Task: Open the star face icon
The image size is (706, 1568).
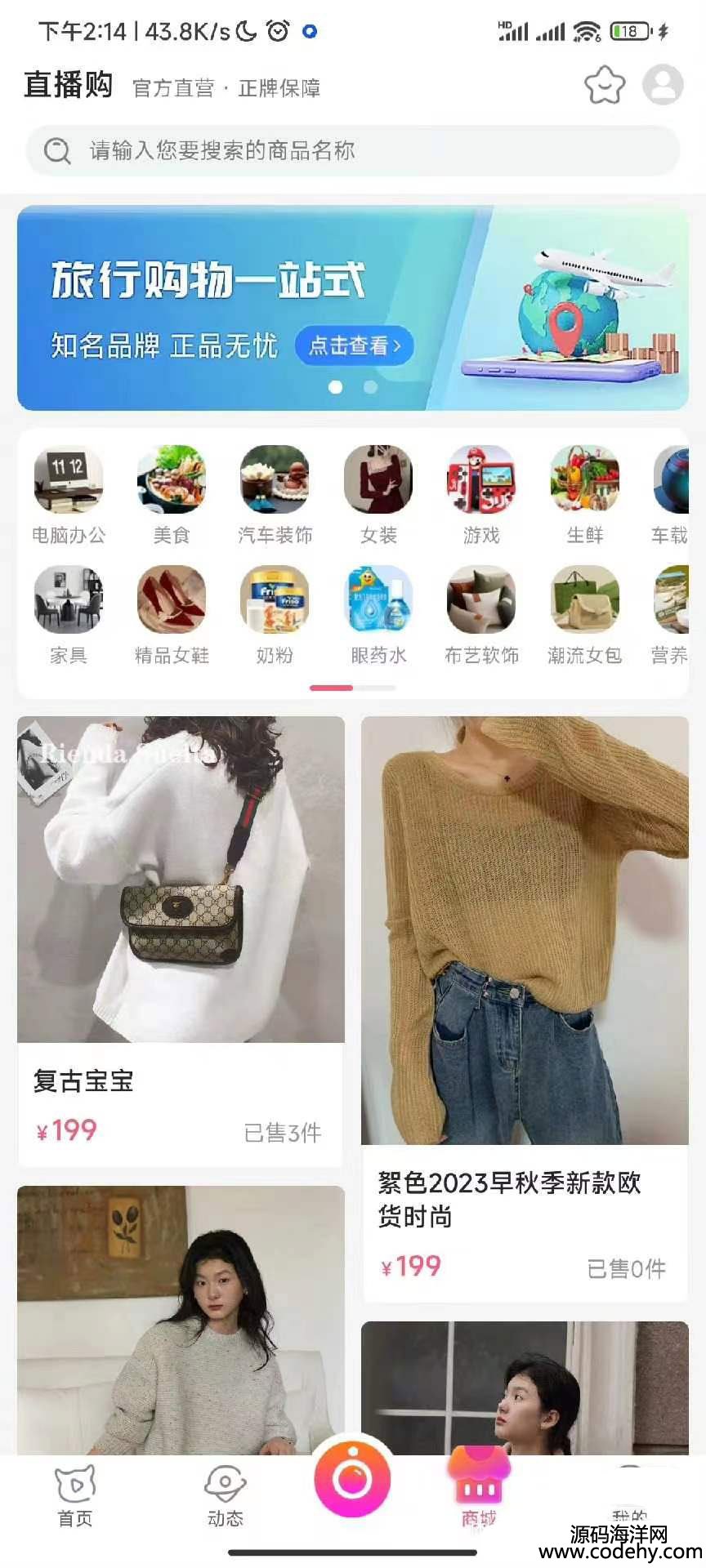Action: pyautogui.click(x=605, y=85)
